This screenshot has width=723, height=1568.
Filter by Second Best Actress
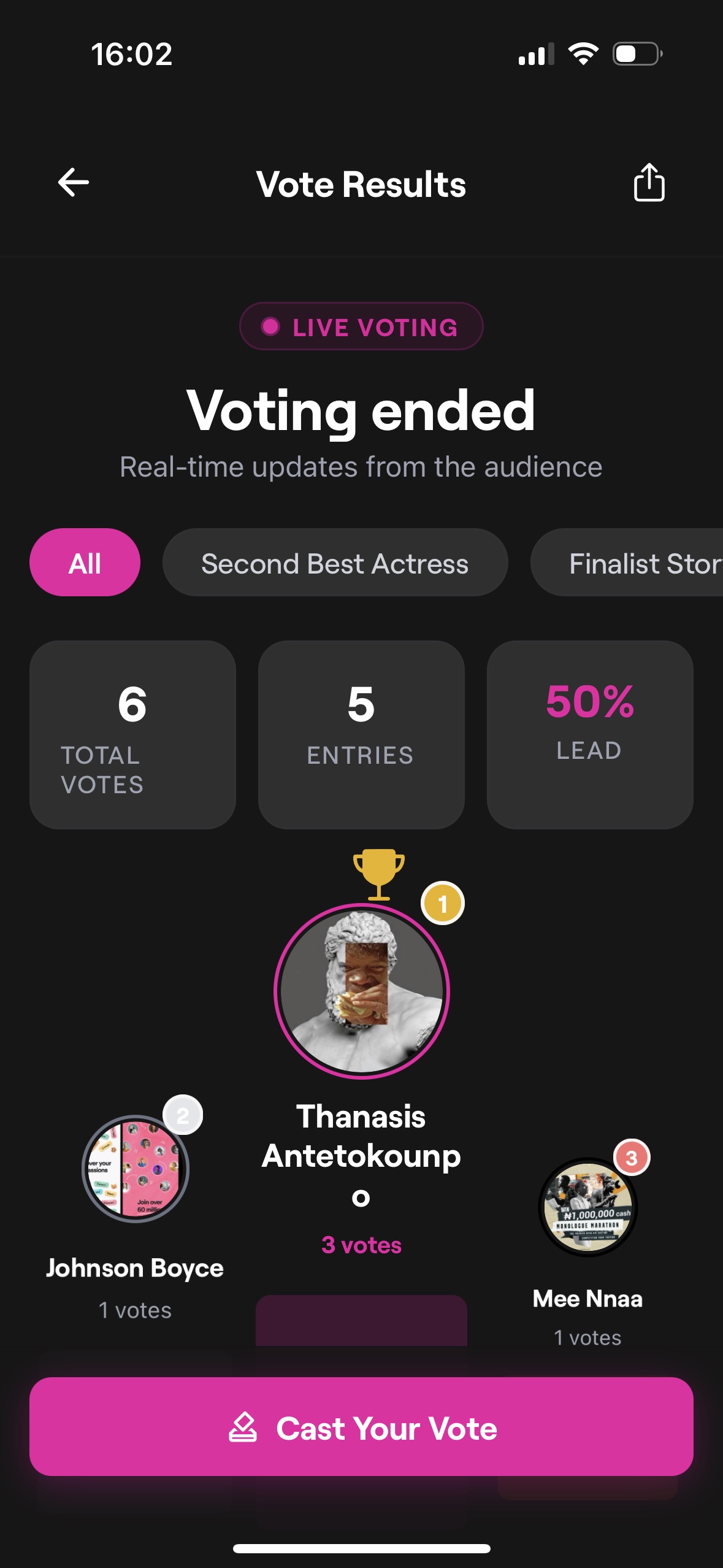[x=335, y=563]
